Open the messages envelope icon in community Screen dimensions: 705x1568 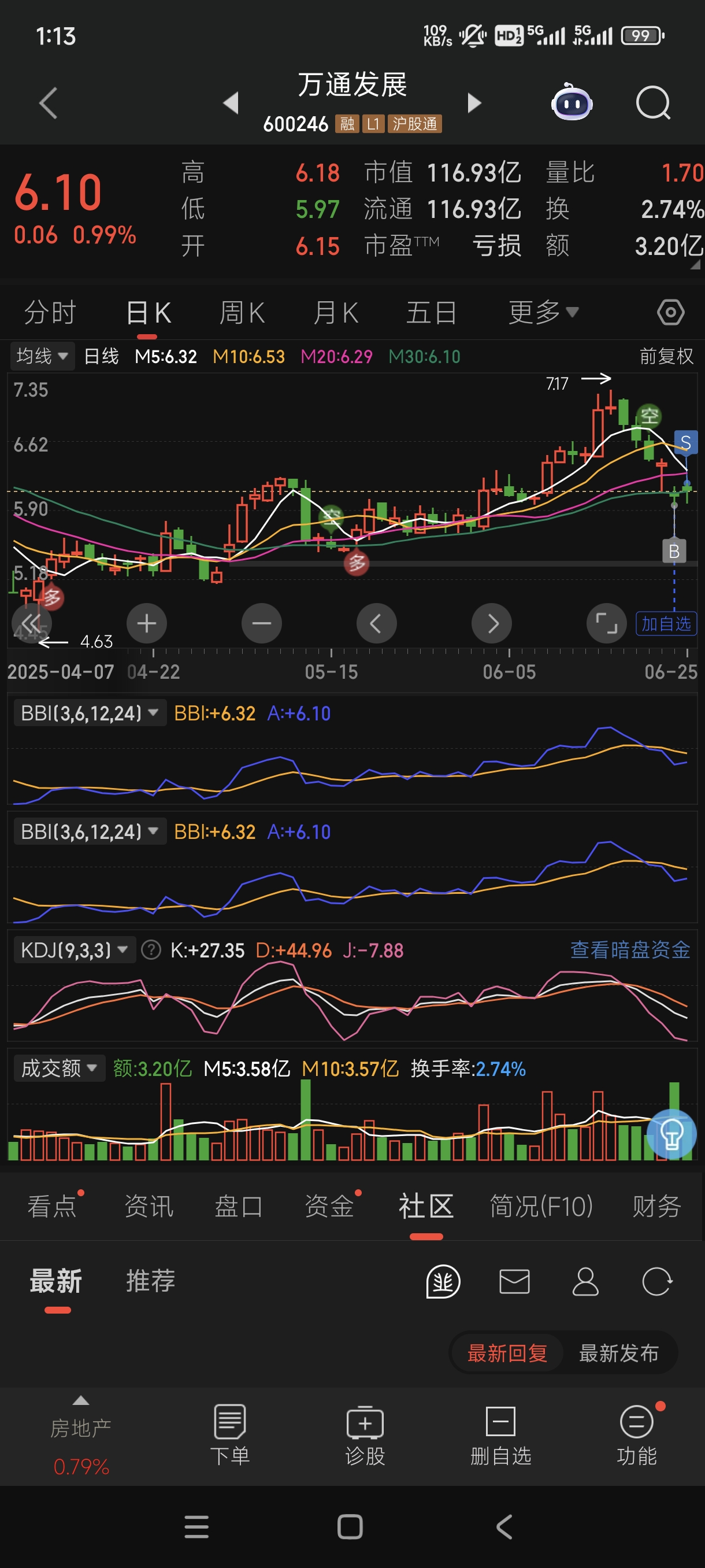pos(514,1281)
